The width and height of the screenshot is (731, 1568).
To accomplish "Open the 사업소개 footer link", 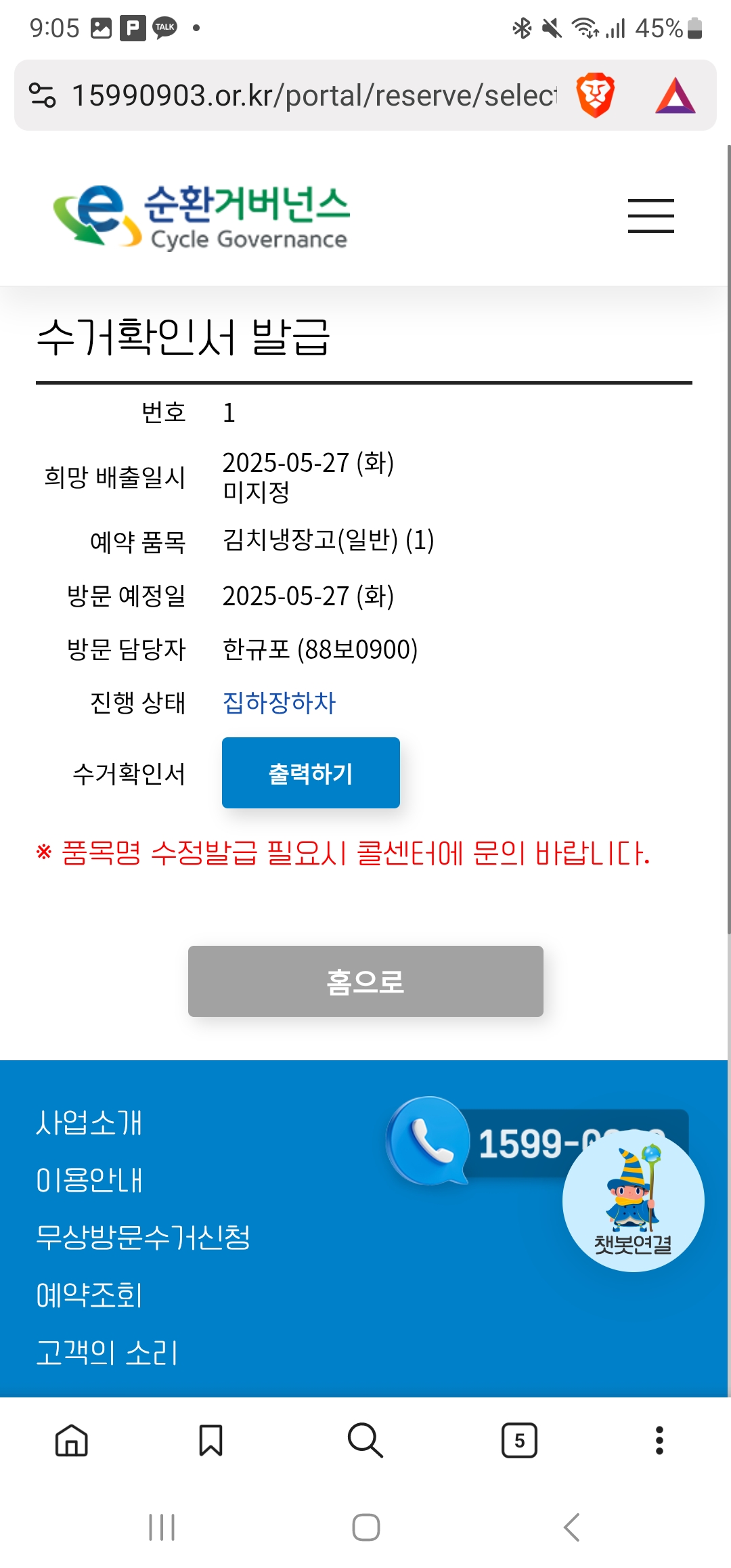I will (x=89, y=1123).
